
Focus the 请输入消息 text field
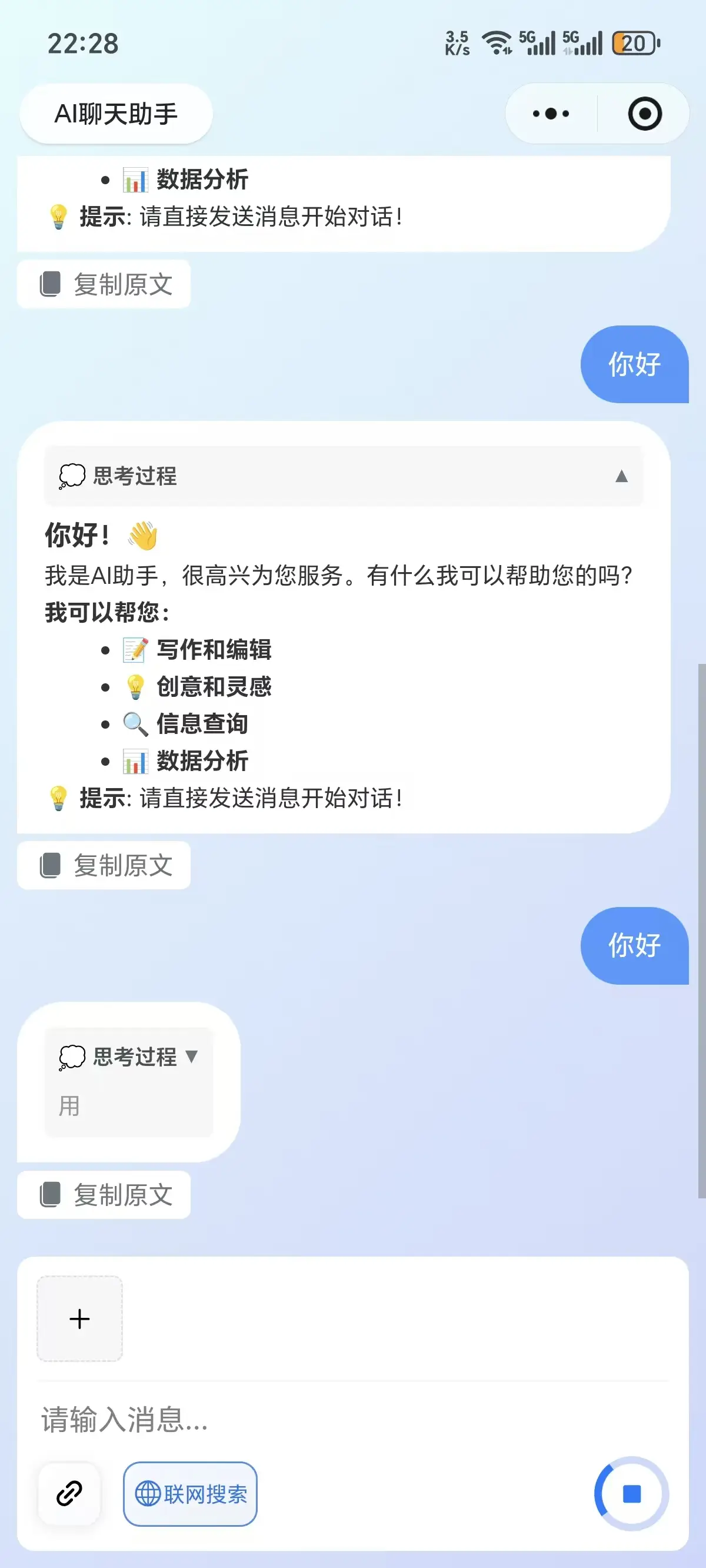click(x=353, y=1420)
